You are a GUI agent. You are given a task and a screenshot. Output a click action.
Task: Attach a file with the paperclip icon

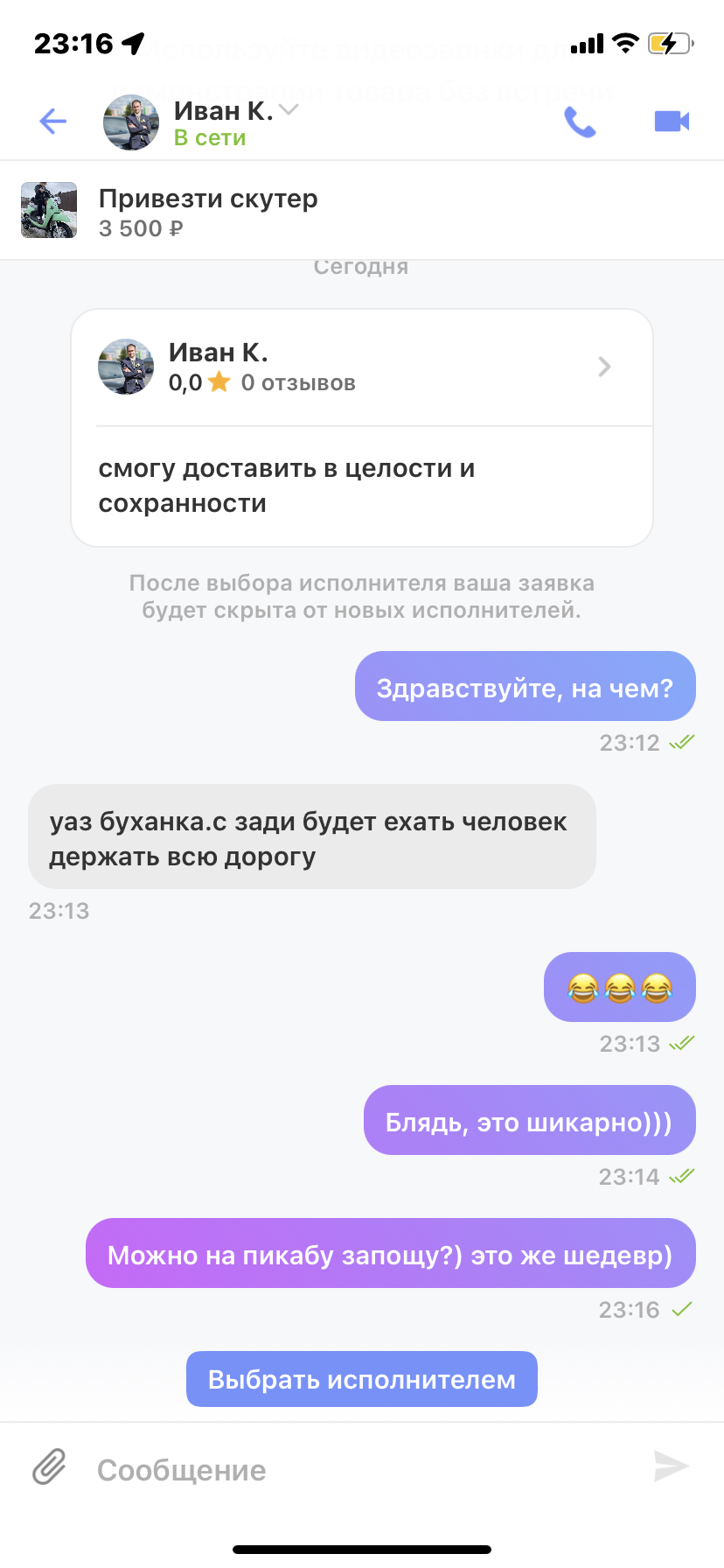click(50, 1467)
